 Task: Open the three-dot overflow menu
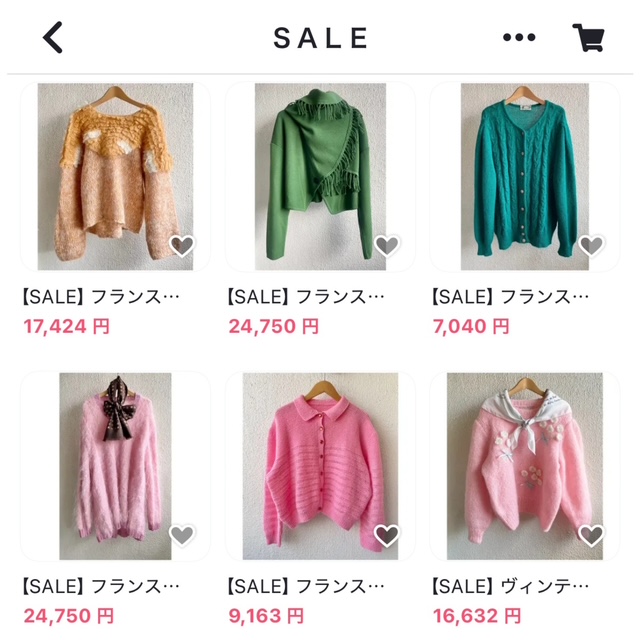click(x=519, y=38)
